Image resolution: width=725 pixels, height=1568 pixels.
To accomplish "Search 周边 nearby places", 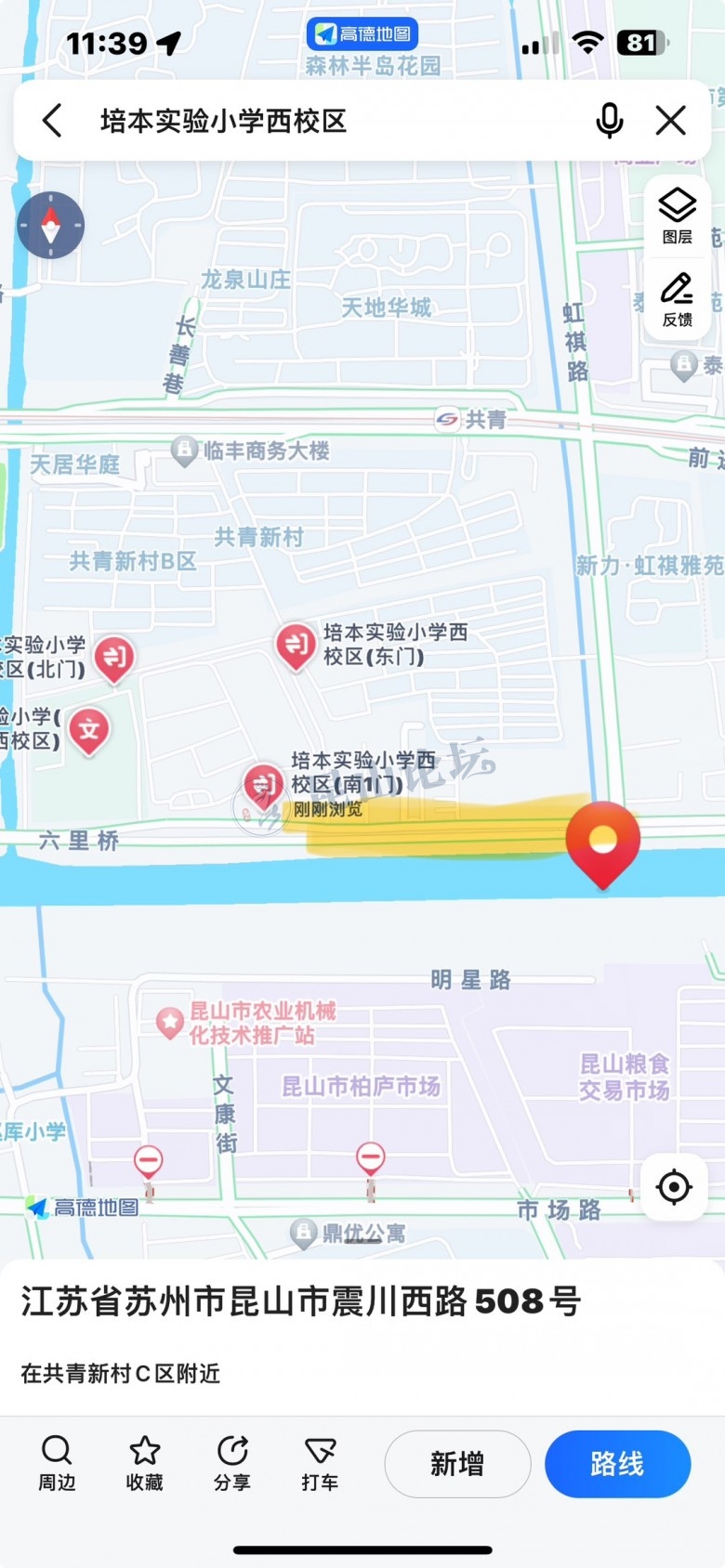I will (57, 1462).
